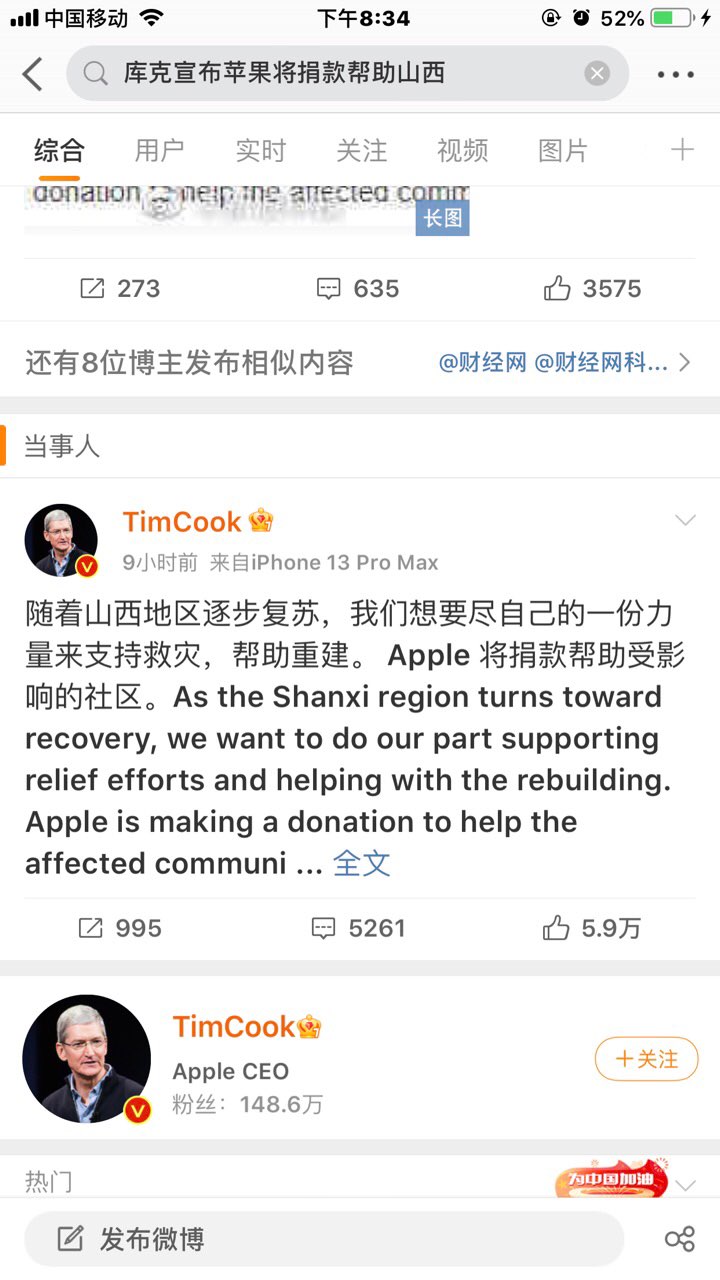Add a tab with the plus icon
Viewport: 720px width, 1280px height.
tap(682, 151)
